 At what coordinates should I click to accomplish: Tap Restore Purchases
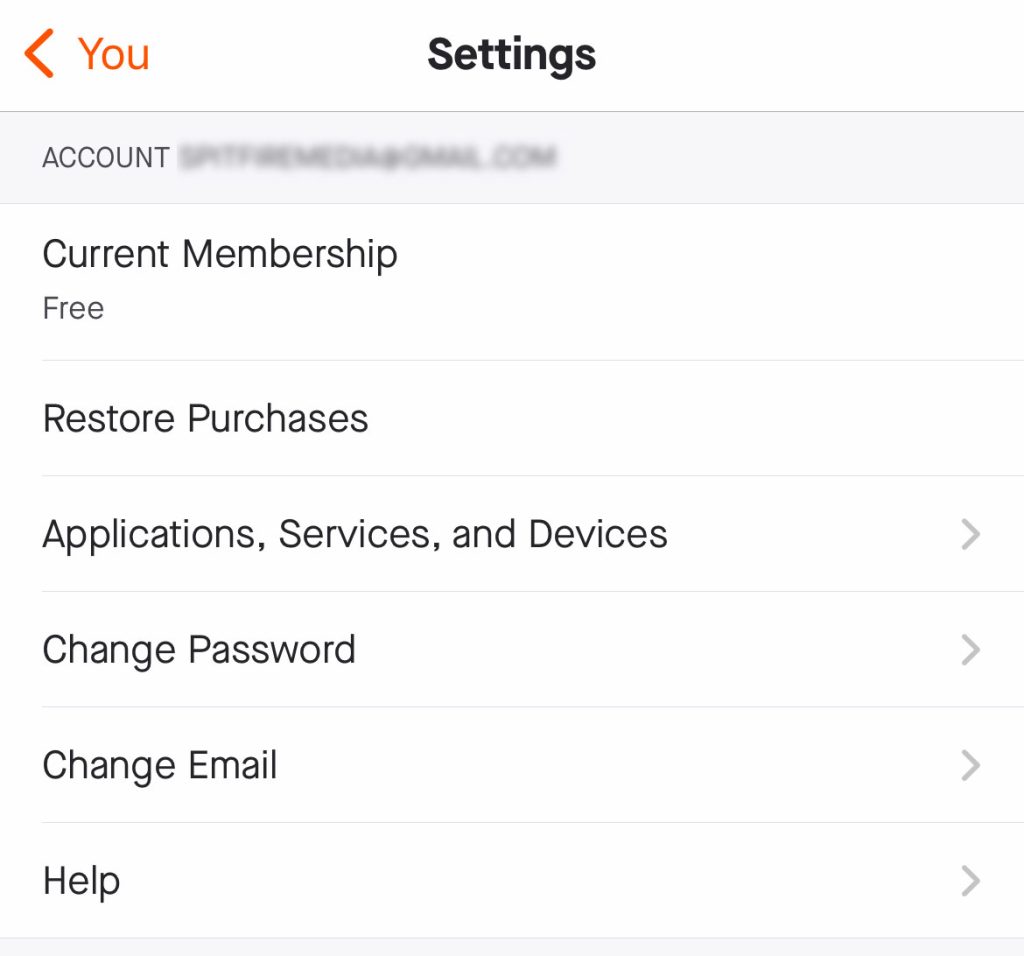coord(206,418)
